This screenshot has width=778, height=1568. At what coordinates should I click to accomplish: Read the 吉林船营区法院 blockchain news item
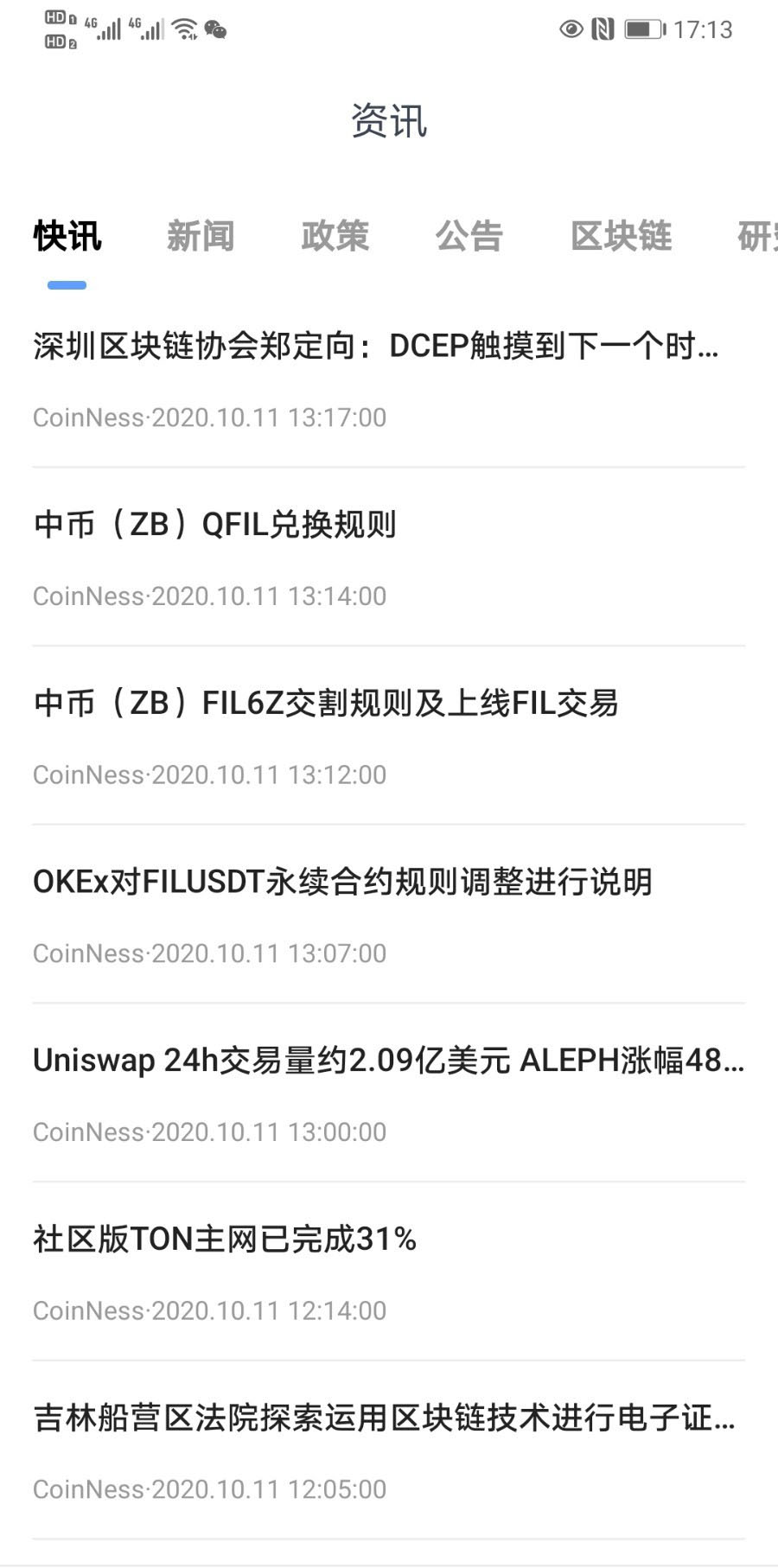point(389,1451)
